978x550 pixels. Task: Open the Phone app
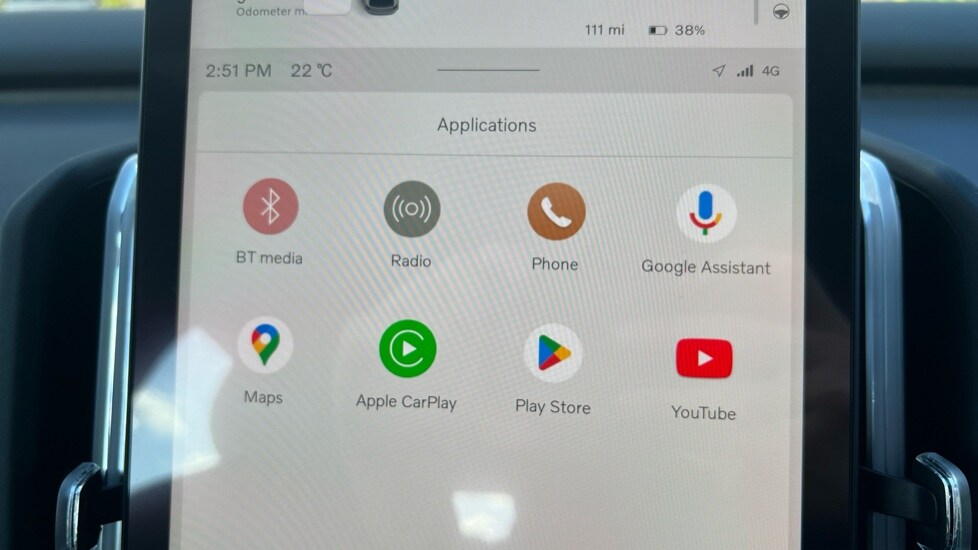pos(556,212)
